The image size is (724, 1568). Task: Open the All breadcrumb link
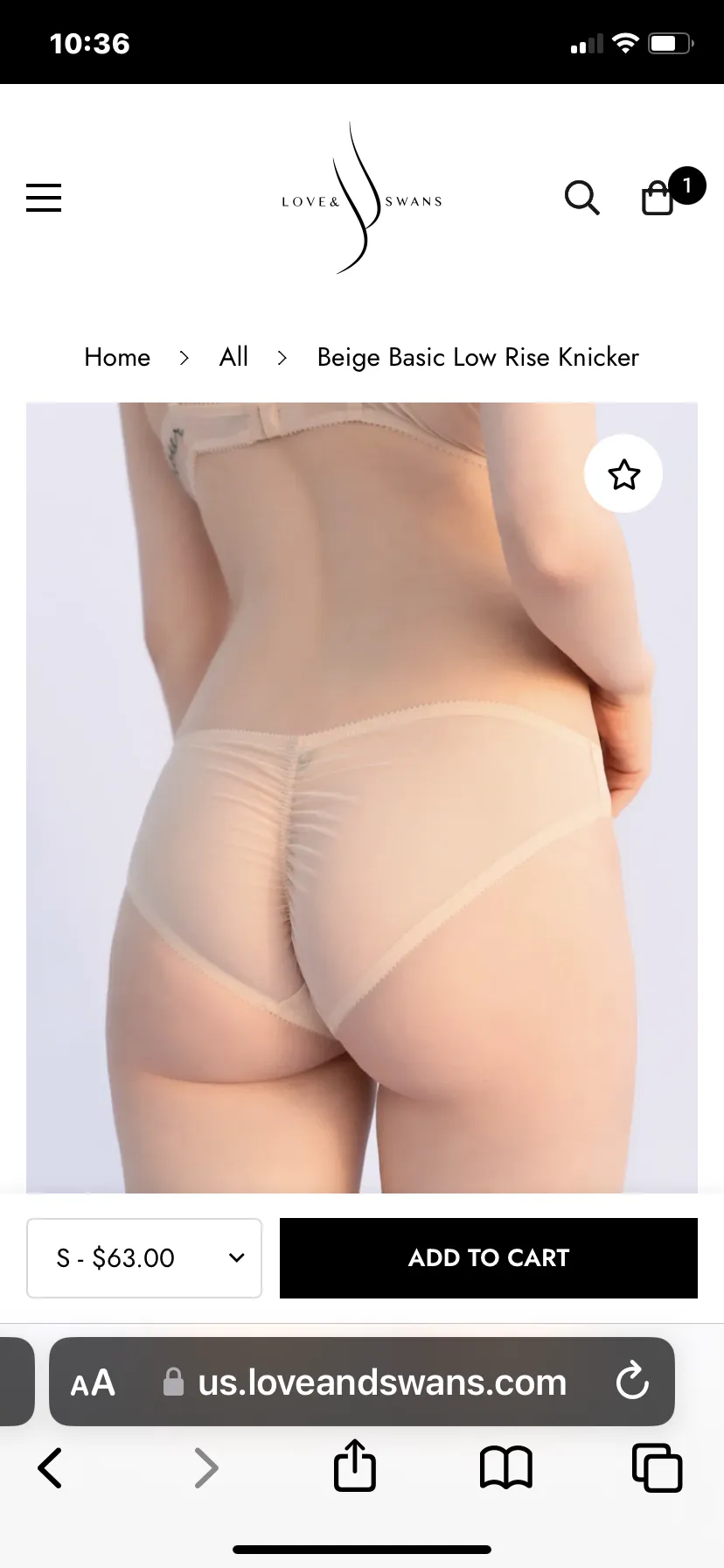point(233,357)
